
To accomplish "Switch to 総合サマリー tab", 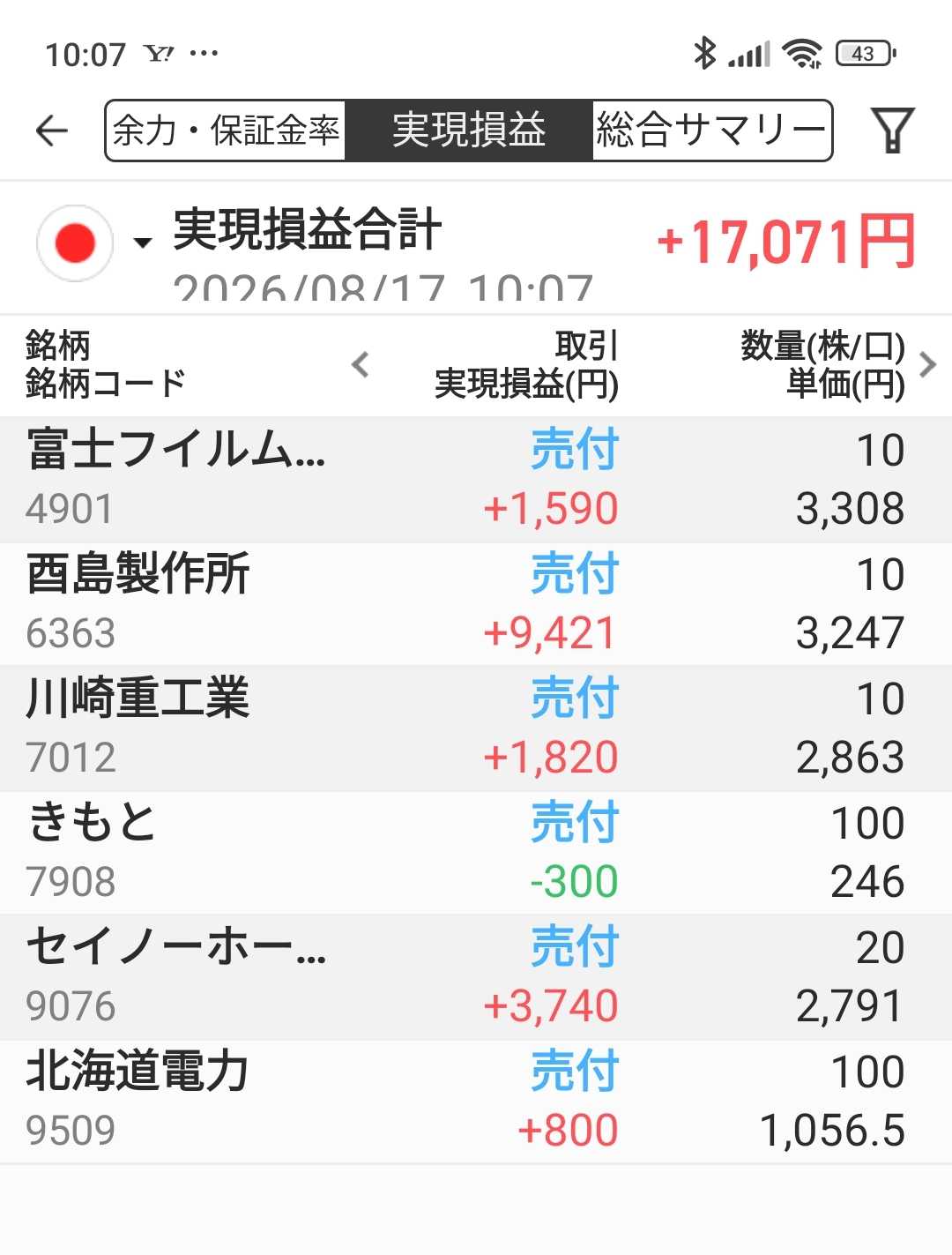I will [x=710, y=131].
